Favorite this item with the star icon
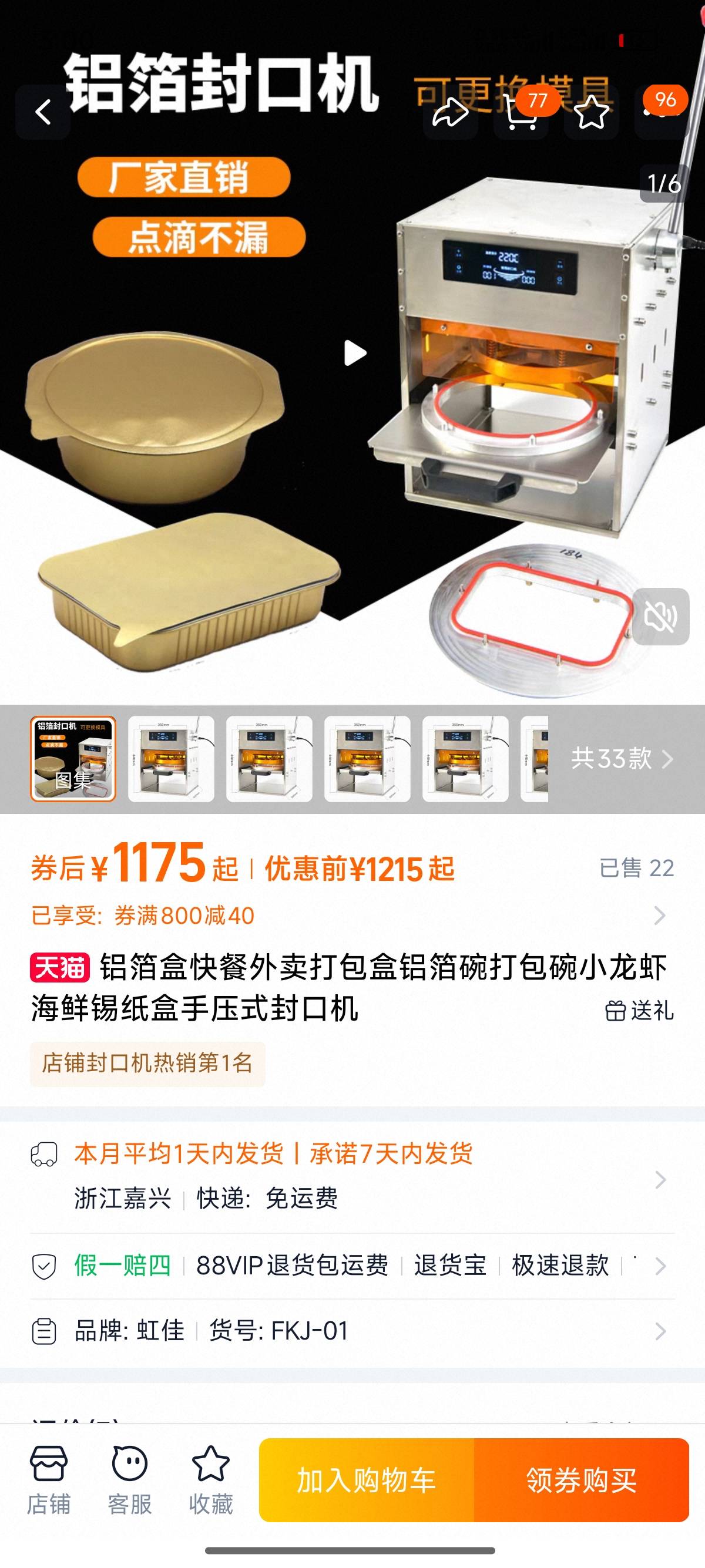705x1568 pixels. (591, 113)
